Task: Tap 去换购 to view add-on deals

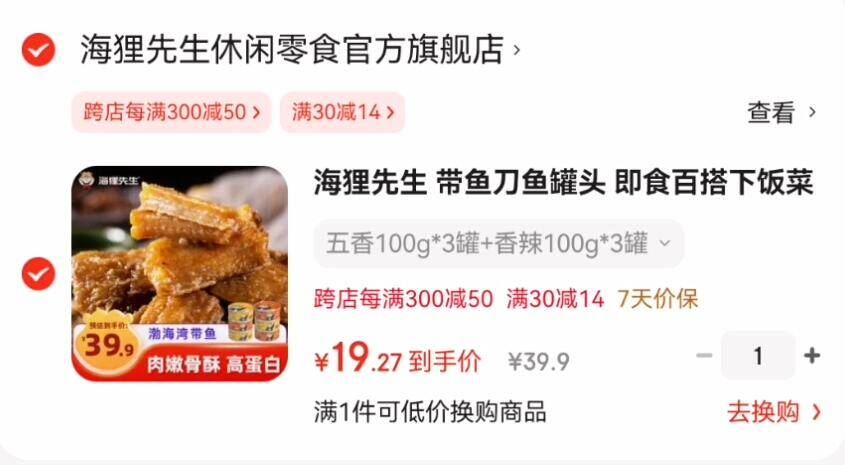Action: [773, 411]
